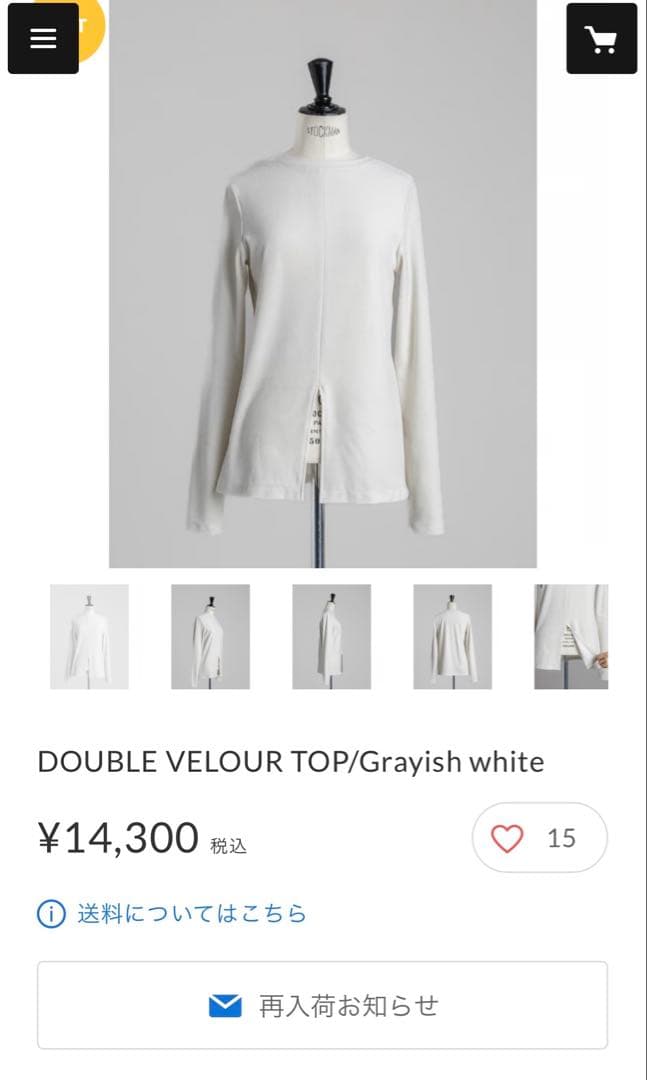
Task: Open the shopping cart
Action: click(601, 39)
